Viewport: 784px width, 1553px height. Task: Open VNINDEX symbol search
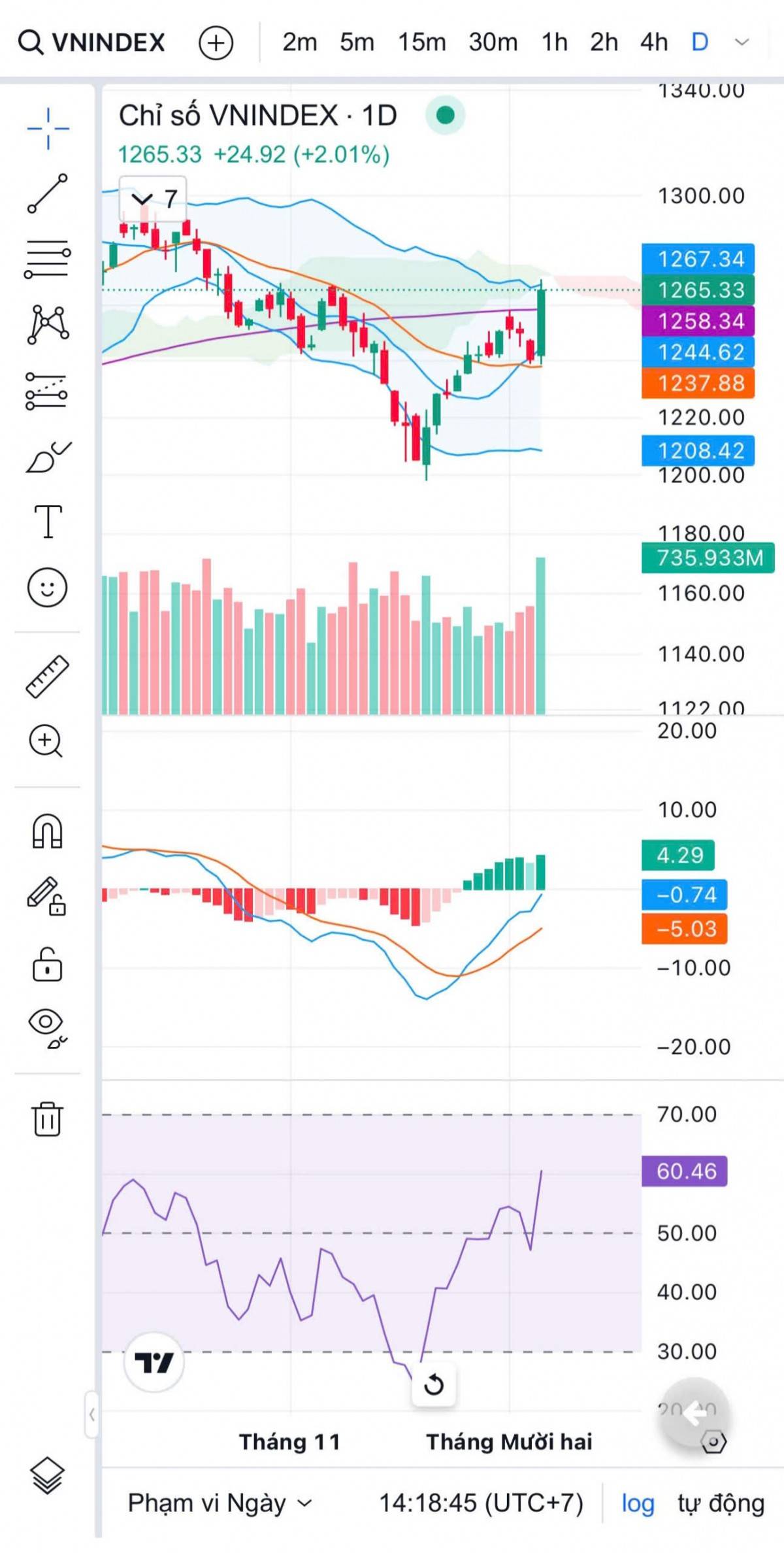pos(91,42)
